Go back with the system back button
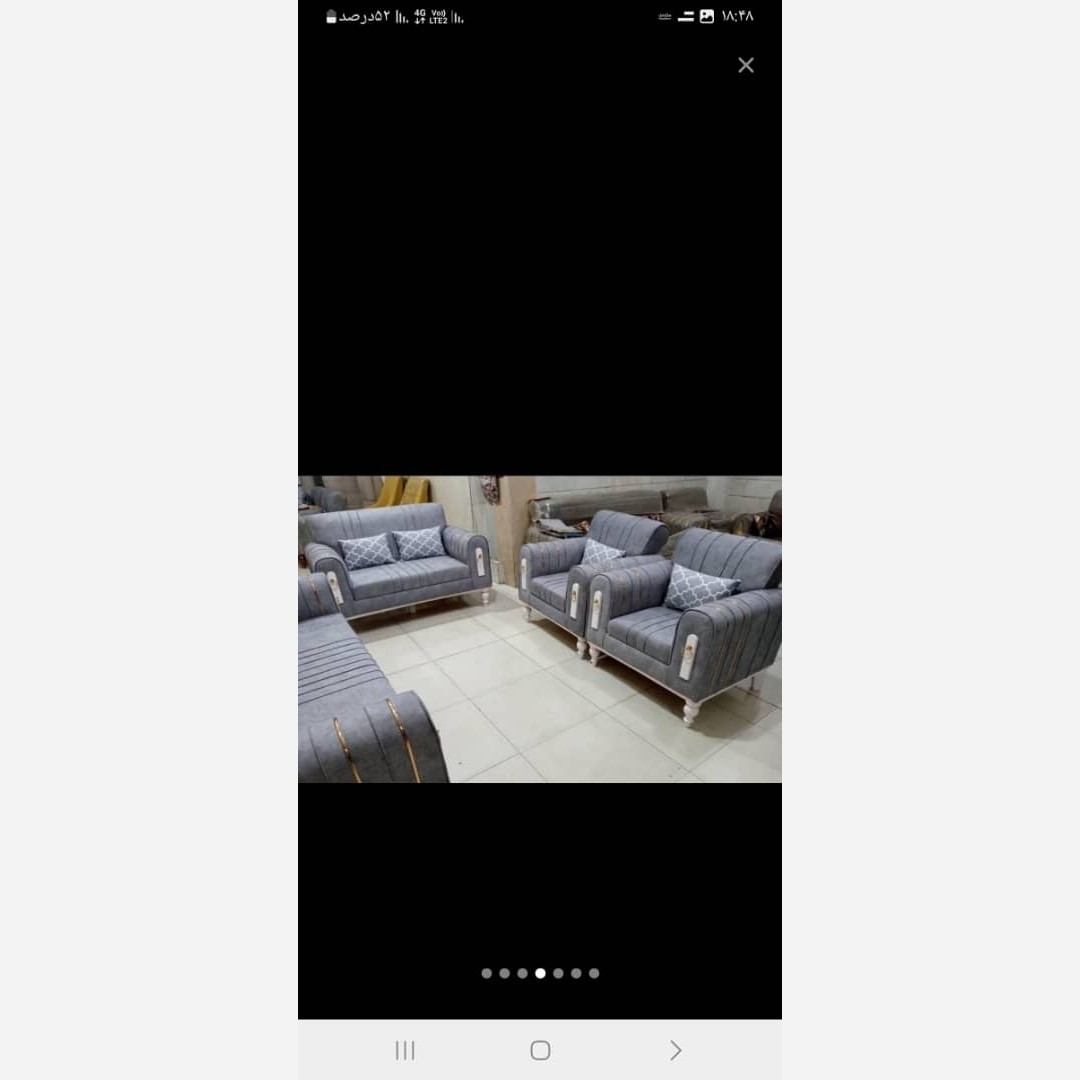Image resolution: width=1080 pixels, height=1080 pixels. [x=675, y=1050]
